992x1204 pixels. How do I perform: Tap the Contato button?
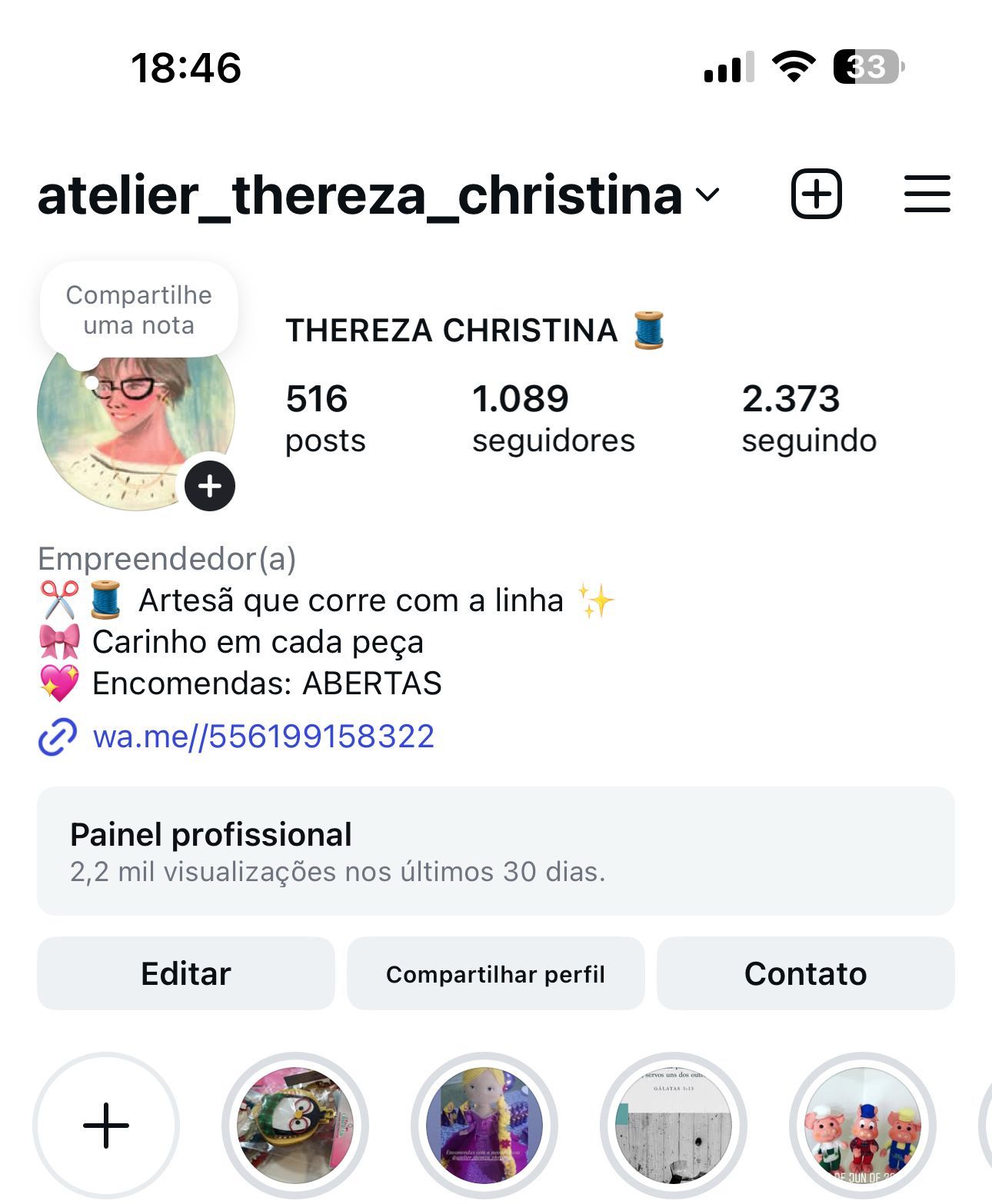805,973
